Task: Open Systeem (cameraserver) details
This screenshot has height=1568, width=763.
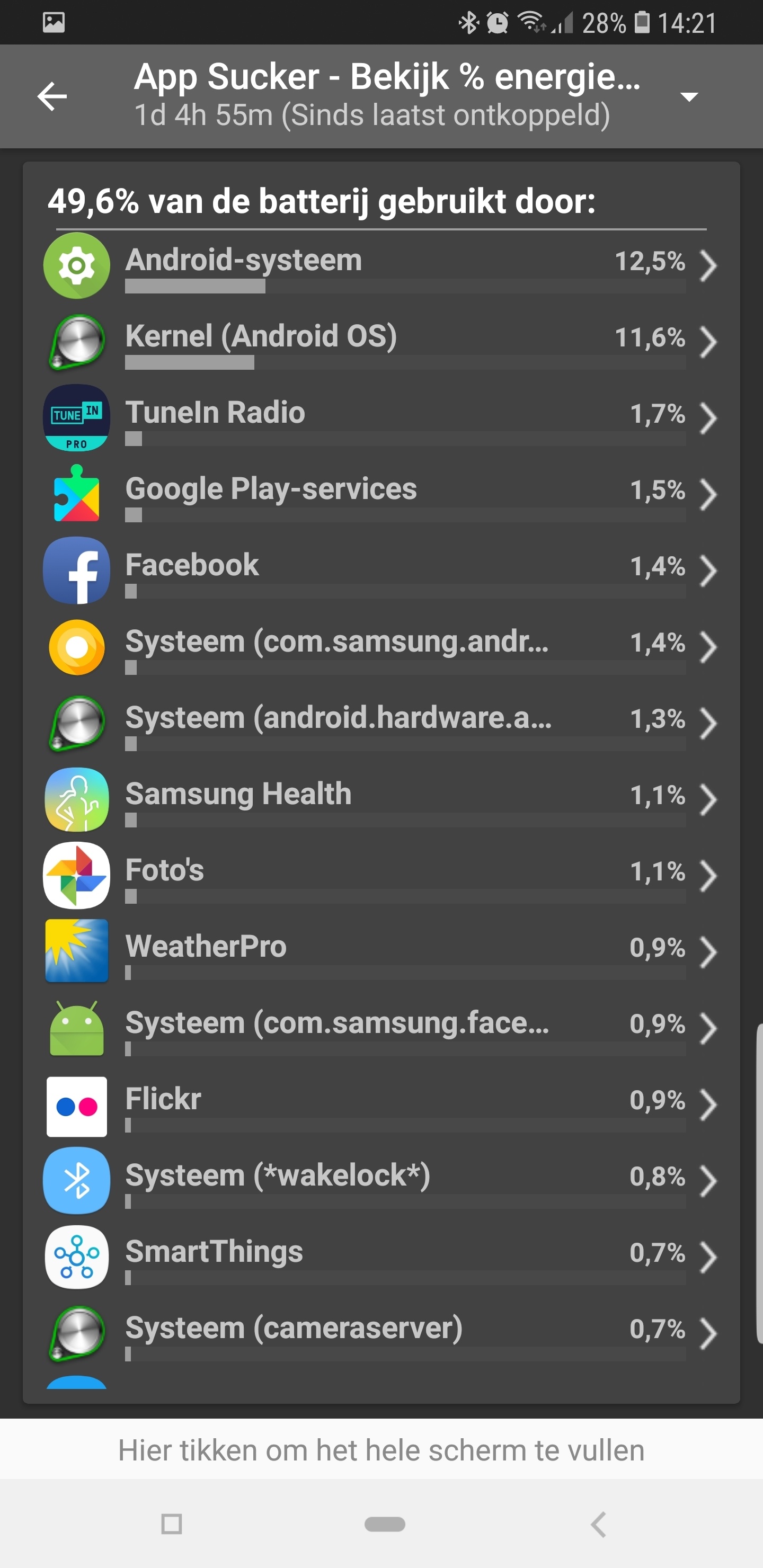Action: click(x=381, y=1332)
